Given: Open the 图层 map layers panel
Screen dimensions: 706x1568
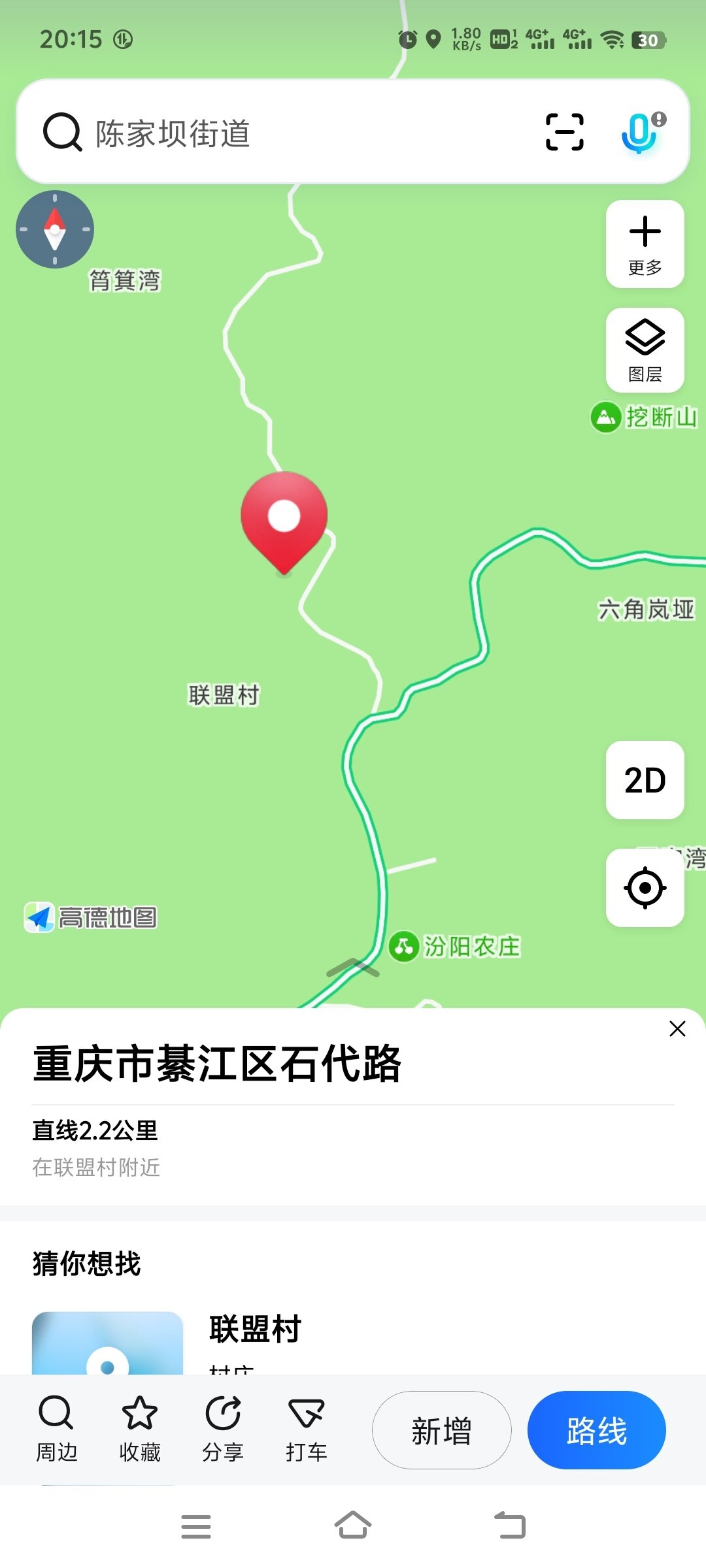Looking at the screenshot, I should coord(645,351).
